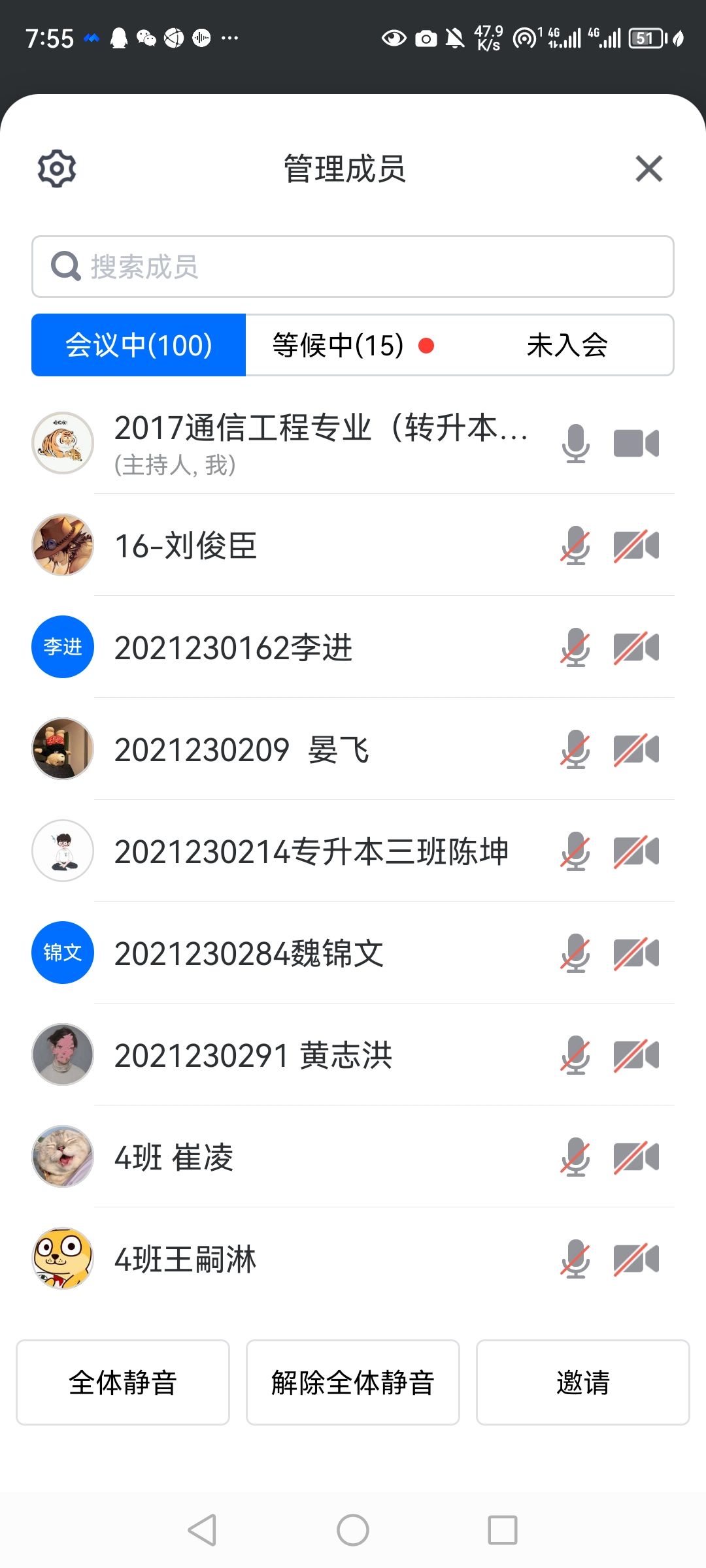Mute everyone with 全体静音
The height and width of the screenshot is (1568, 706).
123,1382
